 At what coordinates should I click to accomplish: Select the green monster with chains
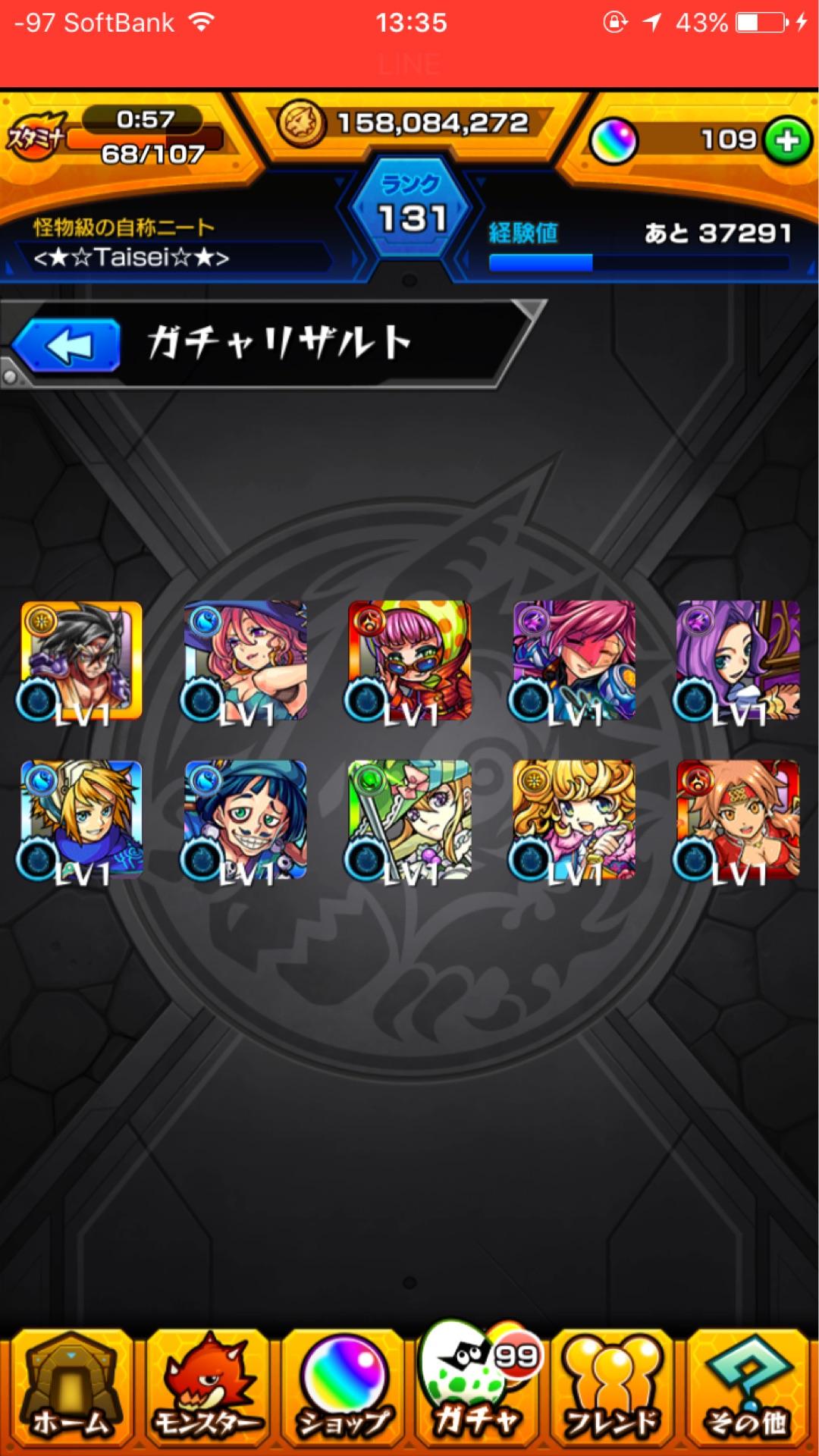click(409, 821)
